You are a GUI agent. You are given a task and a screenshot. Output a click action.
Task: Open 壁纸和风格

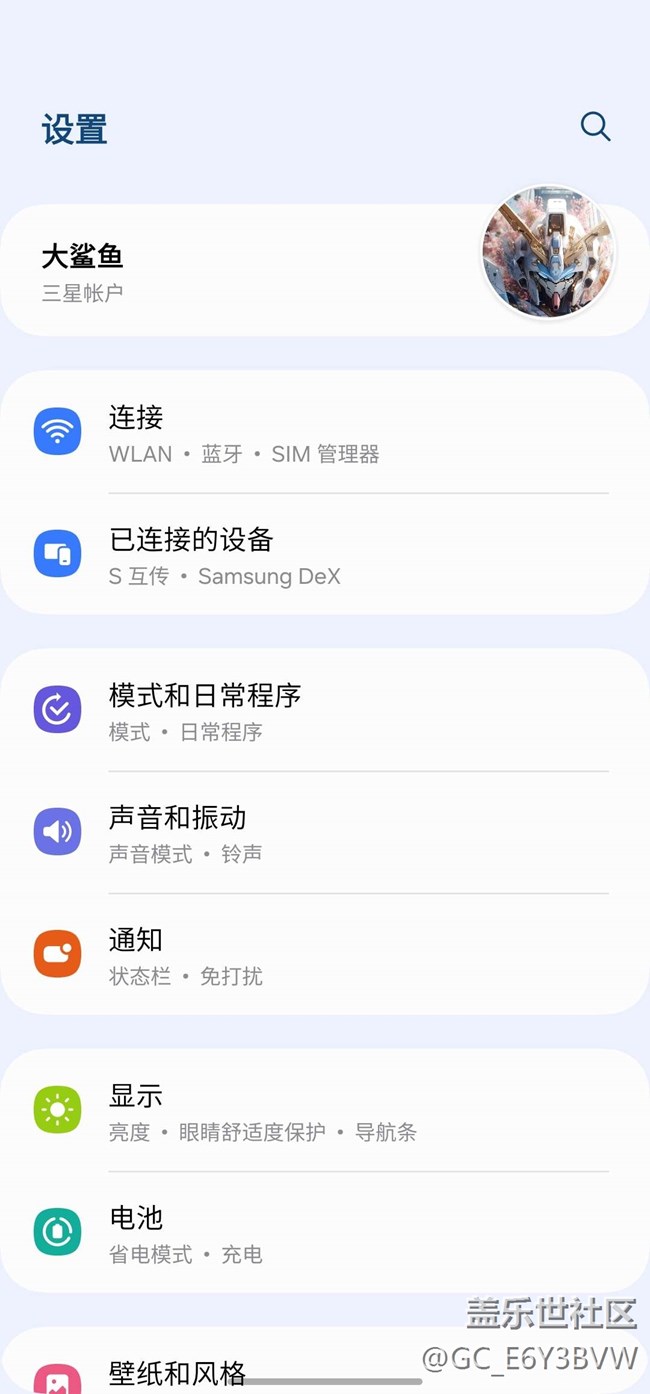[177, 1372]
